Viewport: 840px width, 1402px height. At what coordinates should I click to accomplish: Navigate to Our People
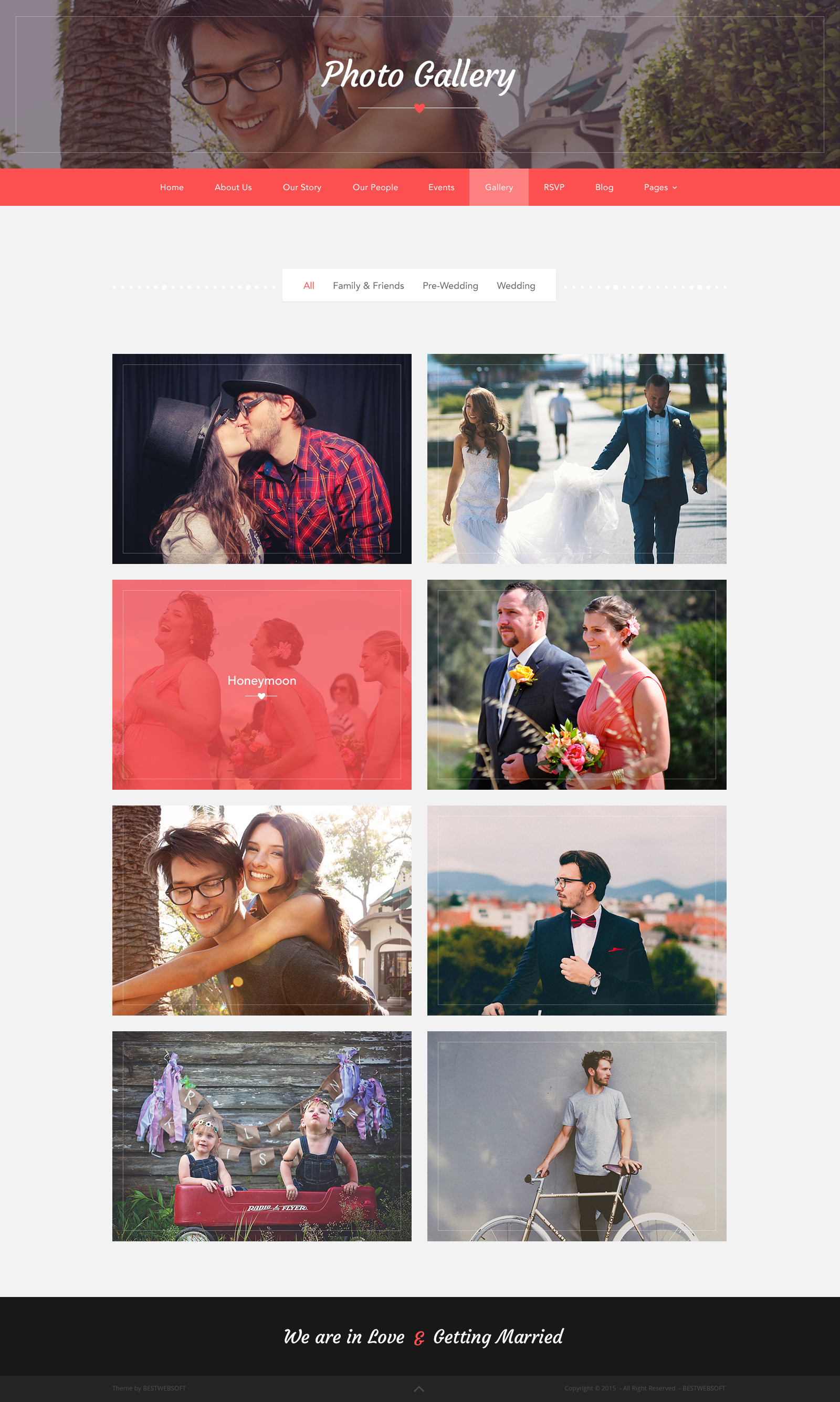click(375, 187)
